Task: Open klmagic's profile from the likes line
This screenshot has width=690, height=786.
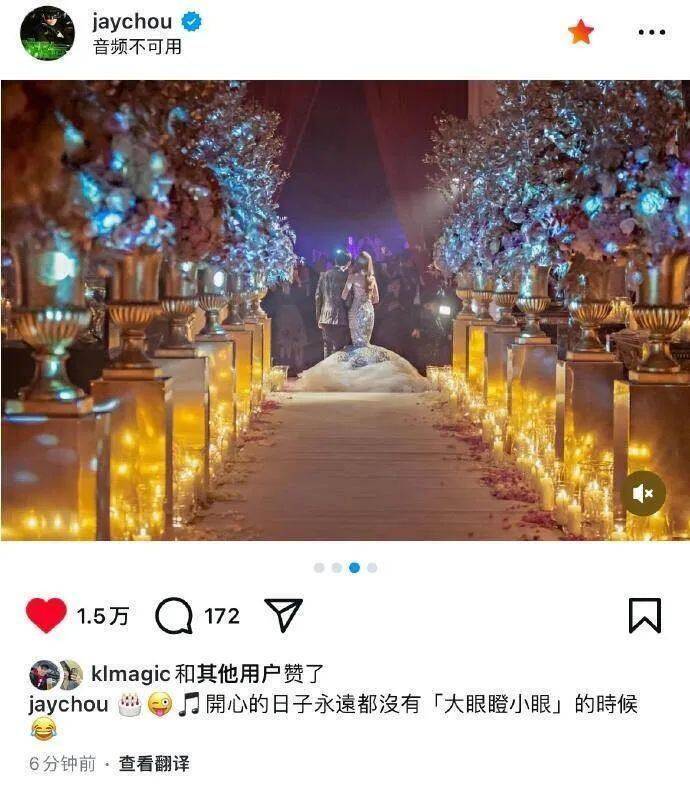Action: (x=130, y=674)
